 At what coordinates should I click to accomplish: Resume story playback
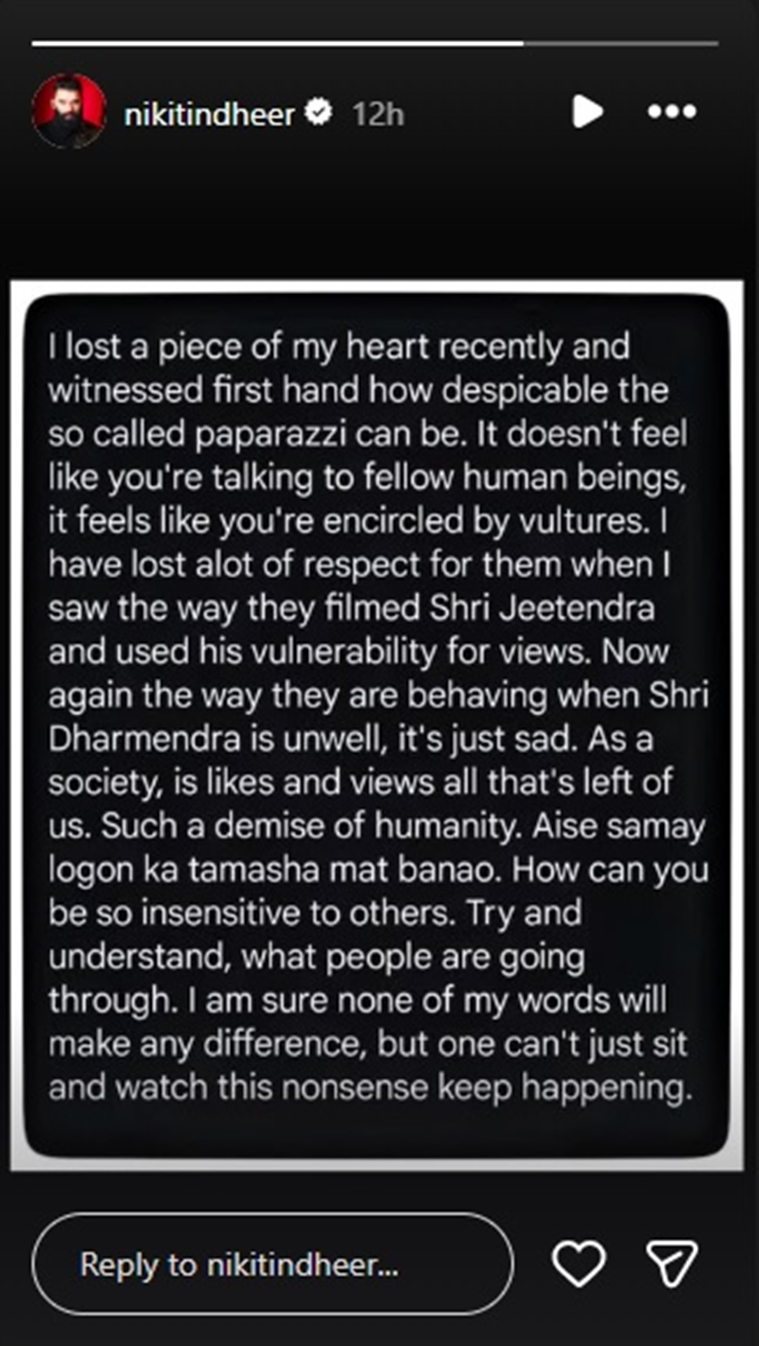pos(587,112)
